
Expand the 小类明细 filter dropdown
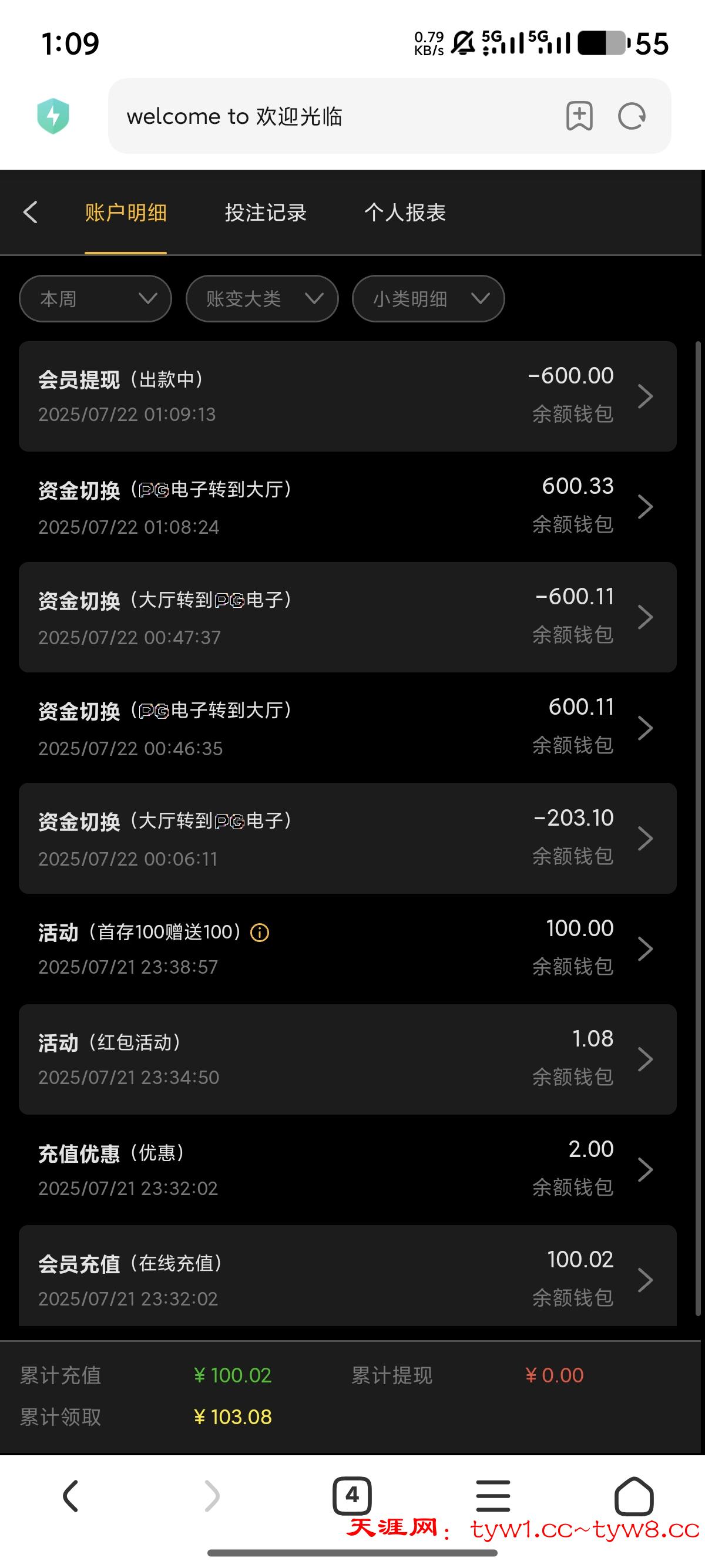pos(428,299)
